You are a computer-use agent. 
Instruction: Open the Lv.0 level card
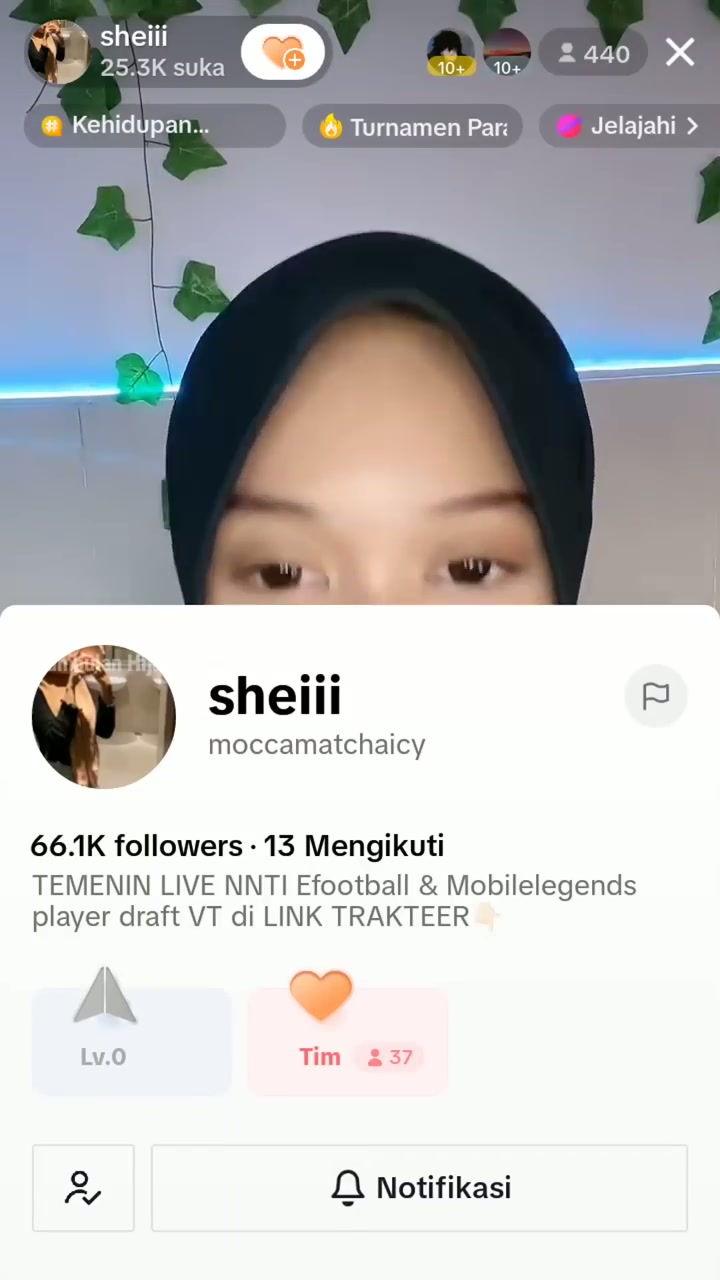pos(131,1040)
